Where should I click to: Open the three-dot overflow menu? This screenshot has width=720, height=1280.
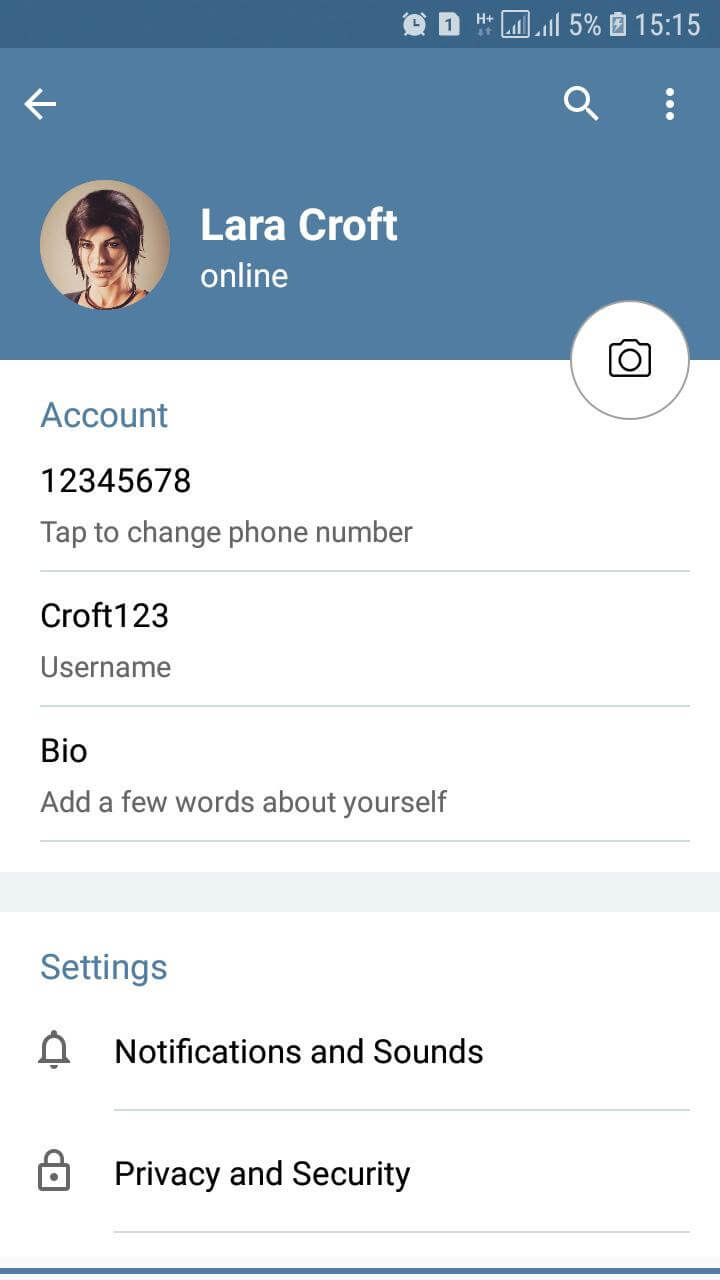click(x=669, y=104)
